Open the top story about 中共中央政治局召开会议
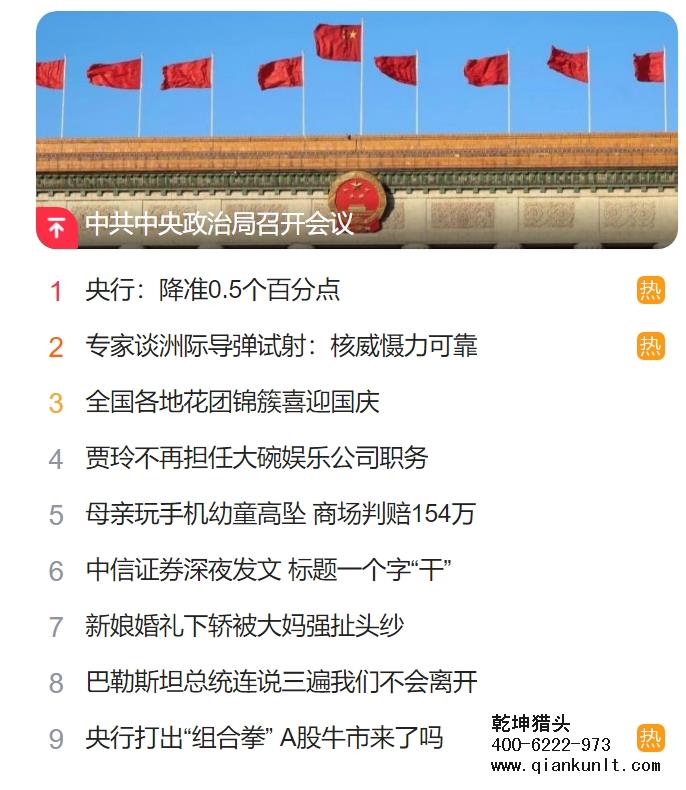The image size is (686, 790). coord(219,224)
